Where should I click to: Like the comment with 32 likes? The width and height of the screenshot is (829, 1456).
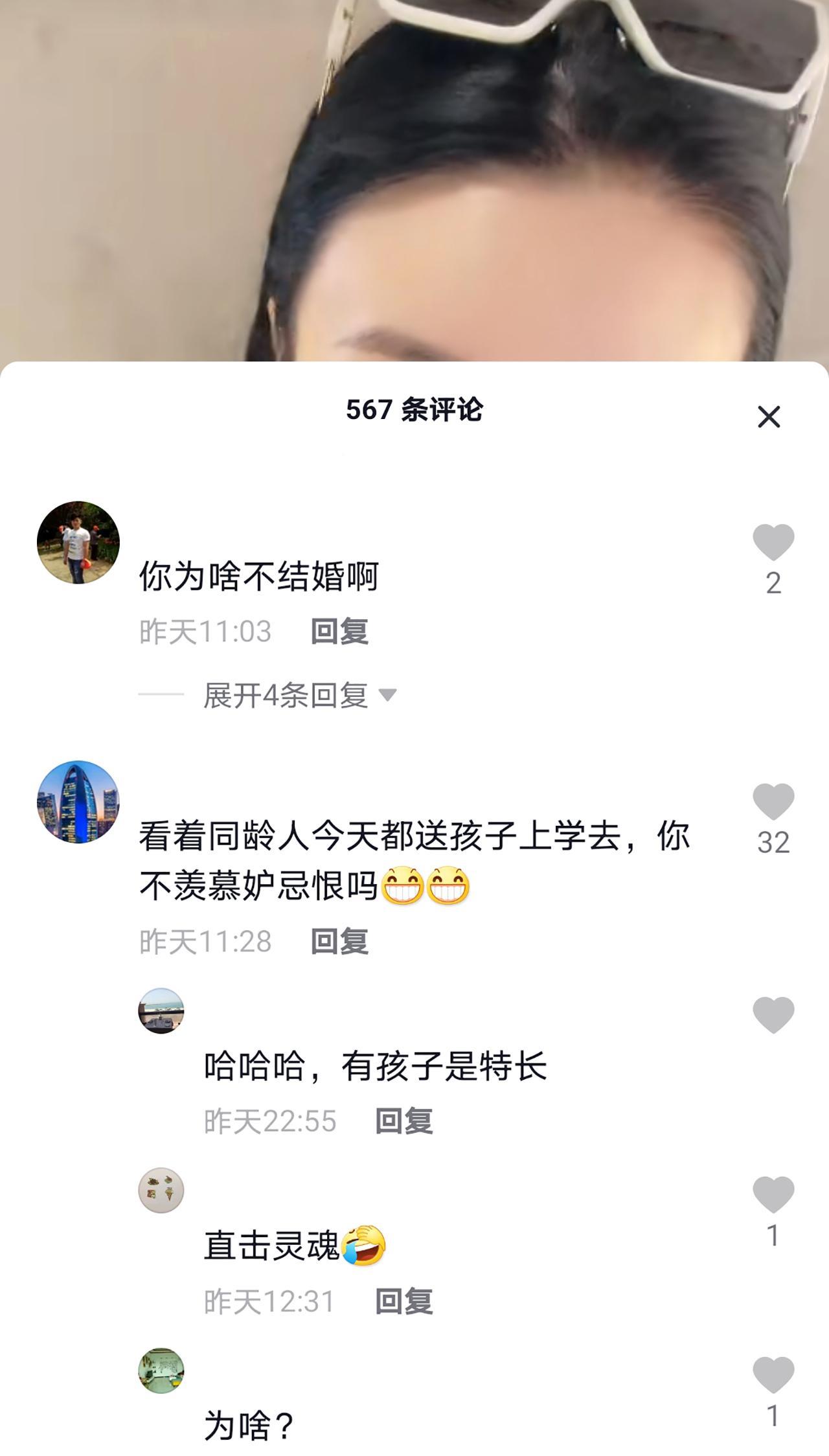point(773,801)
